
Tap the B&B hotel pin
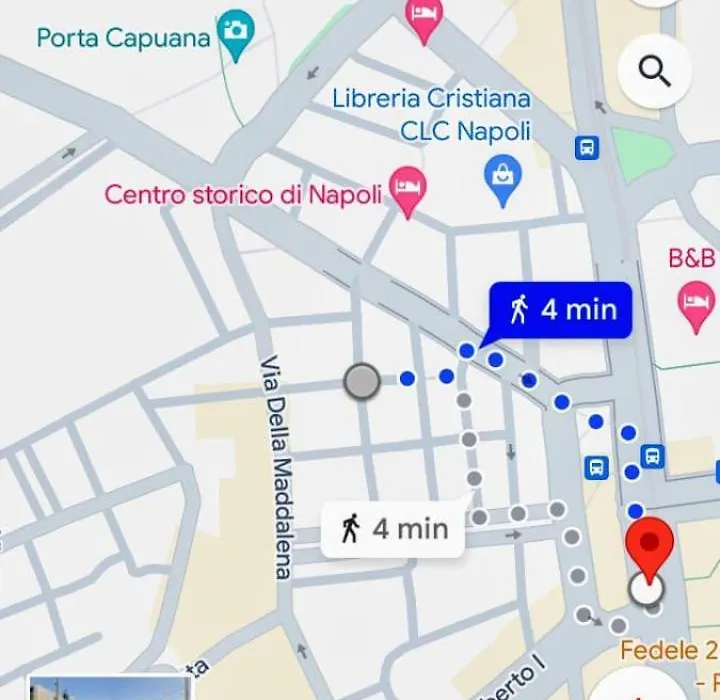point(696,302)
